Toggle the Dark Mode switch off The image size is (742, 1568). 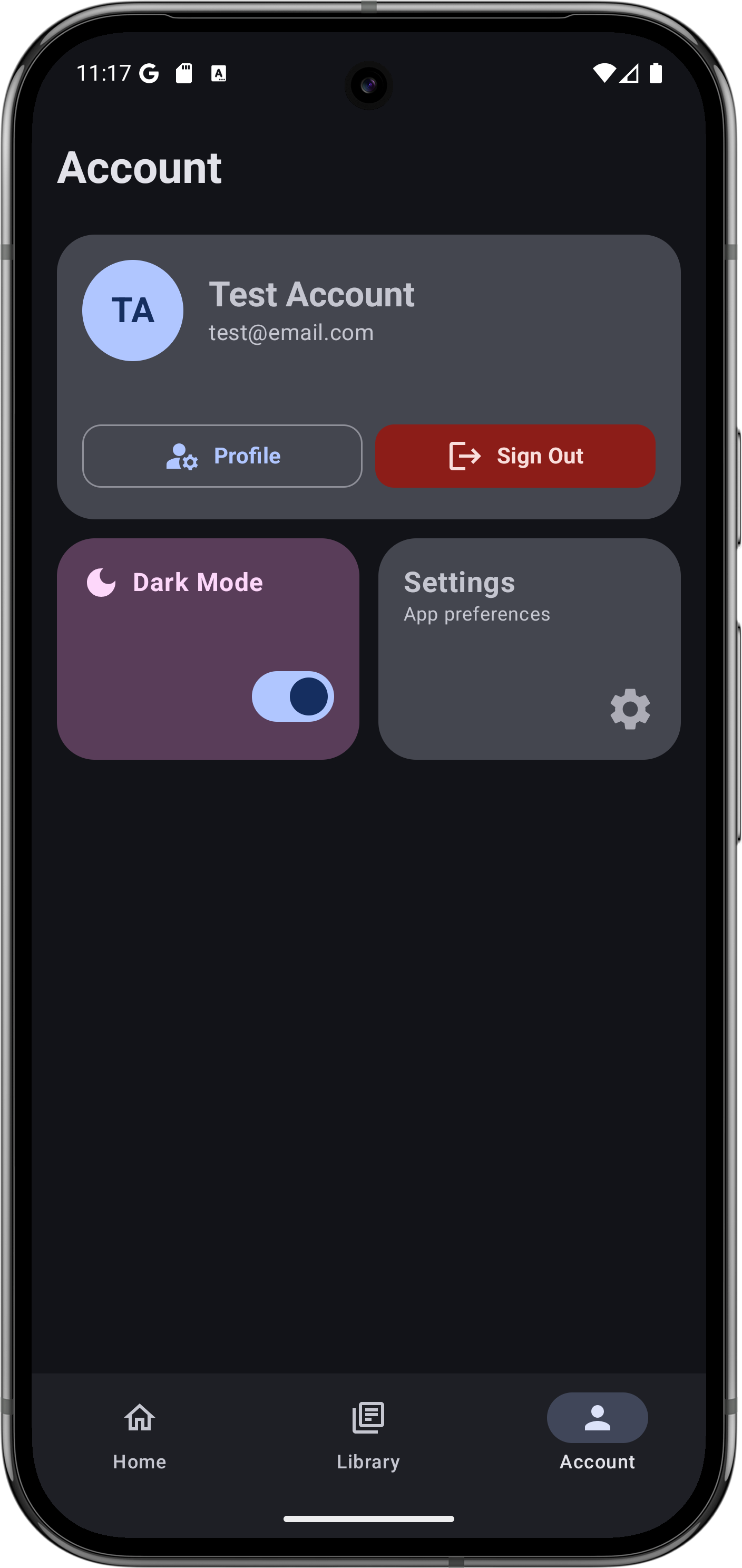tap(292, 696)
